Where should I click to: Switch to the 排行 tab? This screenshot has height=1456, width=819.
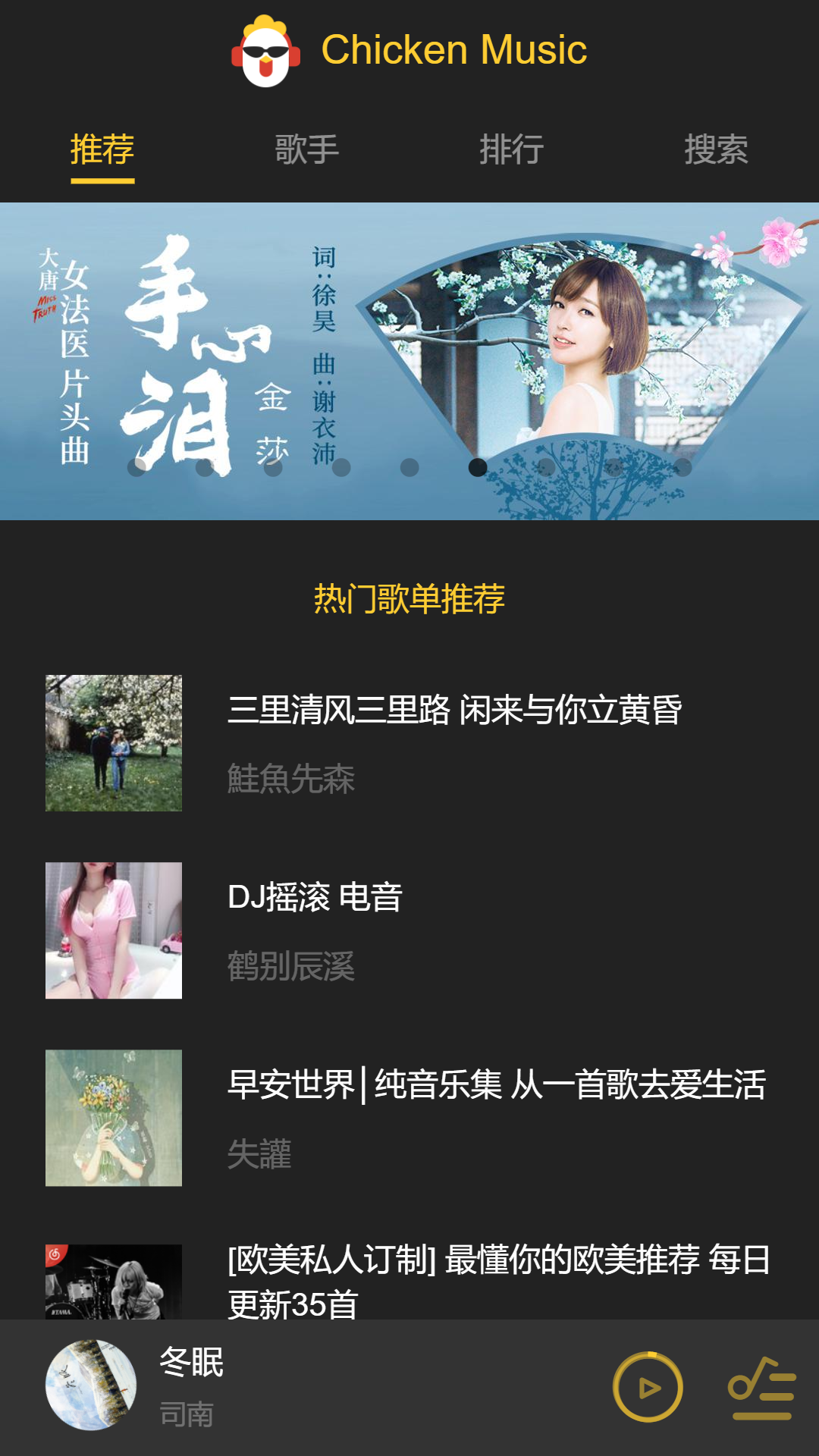511,149
